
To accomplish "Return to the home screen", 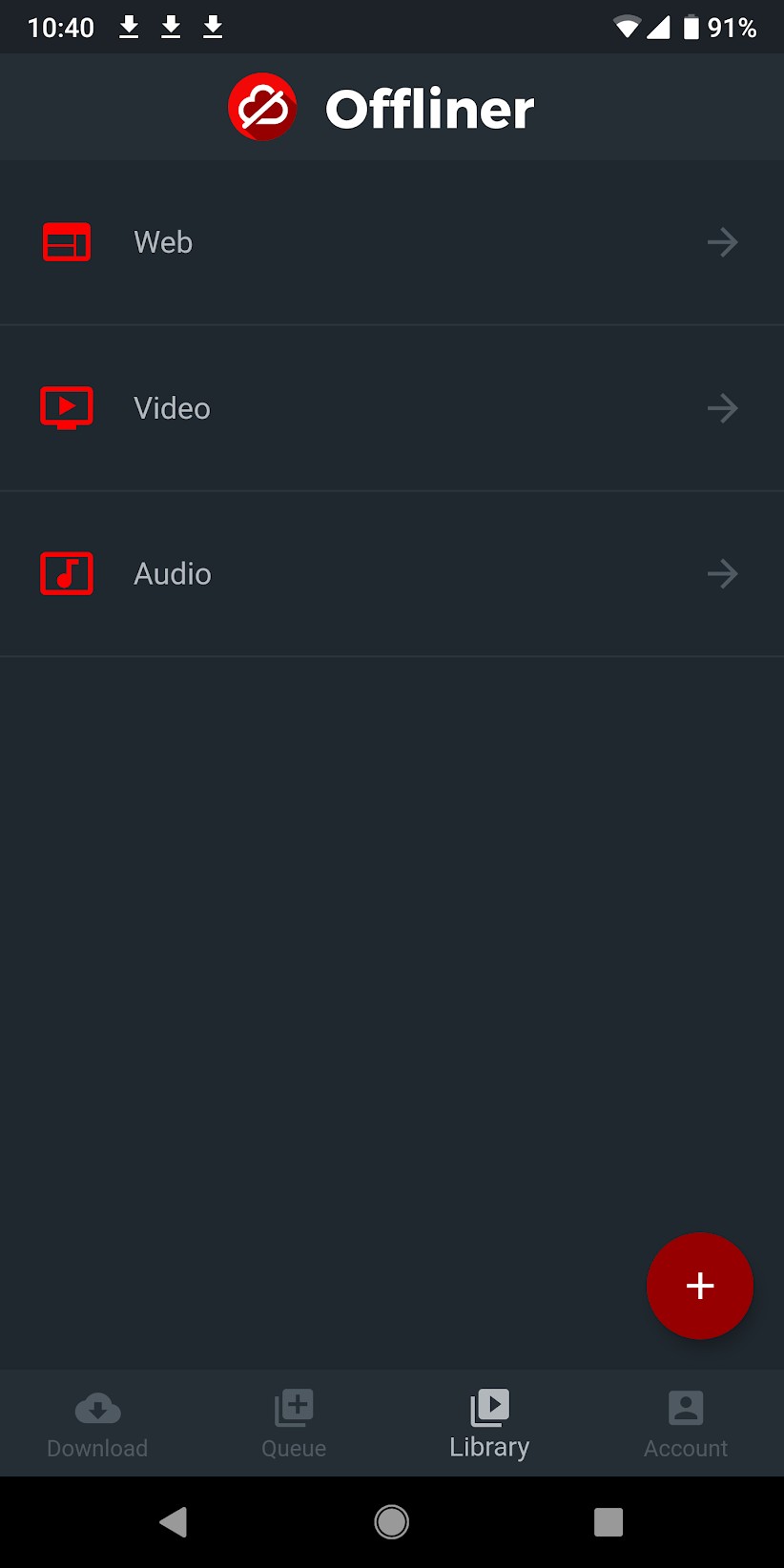I will pos(391,1522).
